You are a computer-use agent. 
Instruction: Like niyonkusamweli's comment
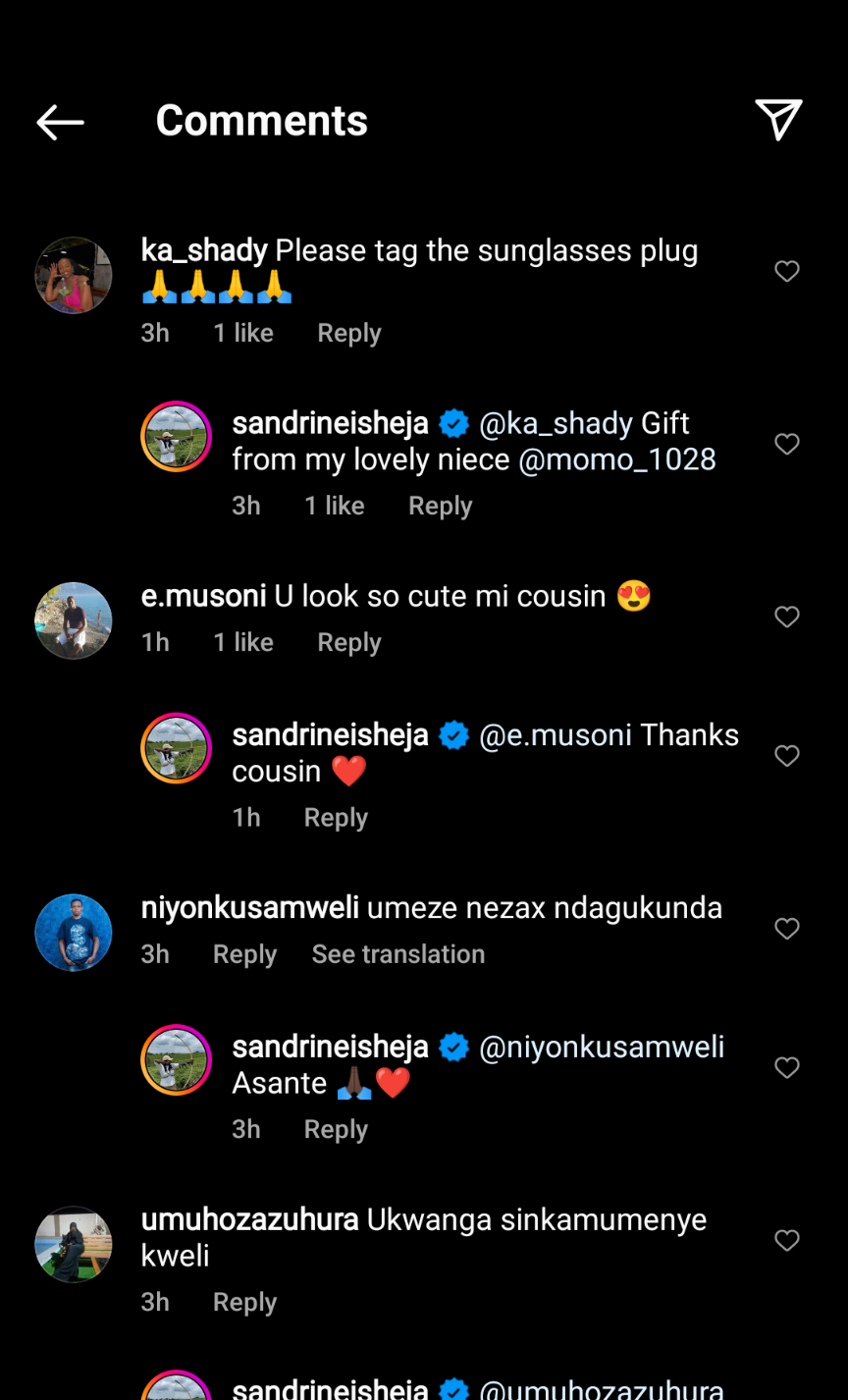[787, 928]
